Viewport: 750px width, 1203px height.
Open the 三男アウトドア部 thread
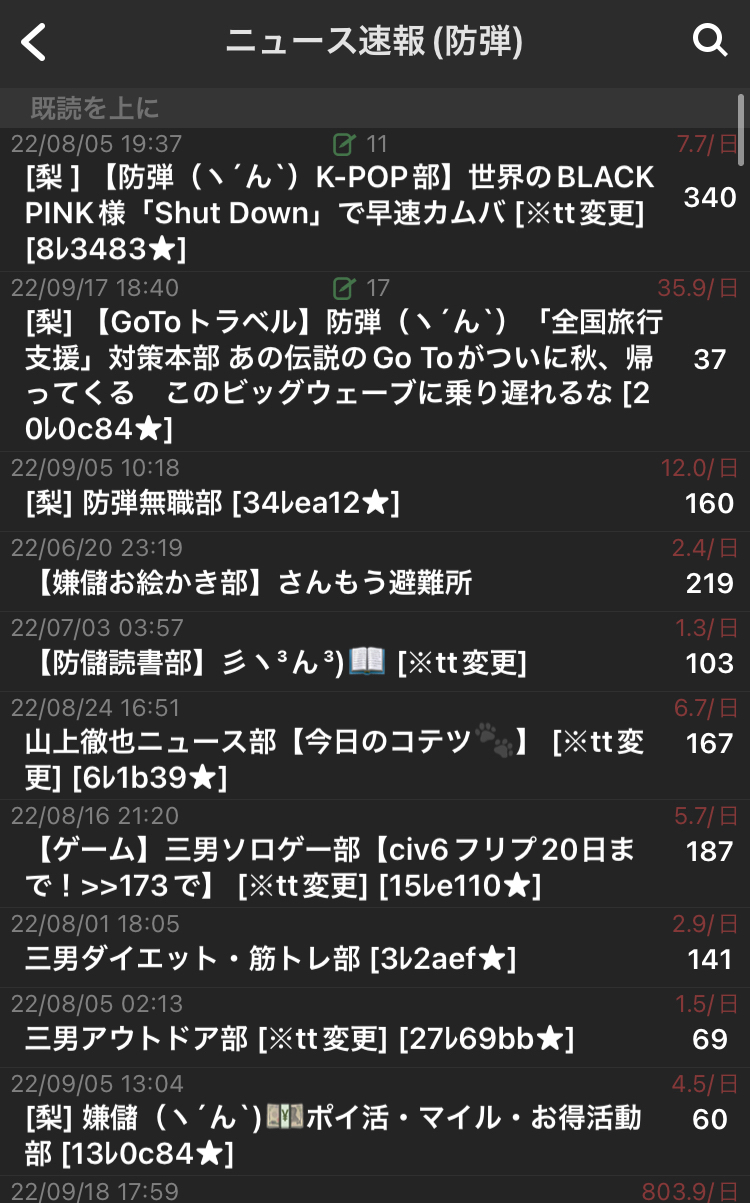point(375,1027)
